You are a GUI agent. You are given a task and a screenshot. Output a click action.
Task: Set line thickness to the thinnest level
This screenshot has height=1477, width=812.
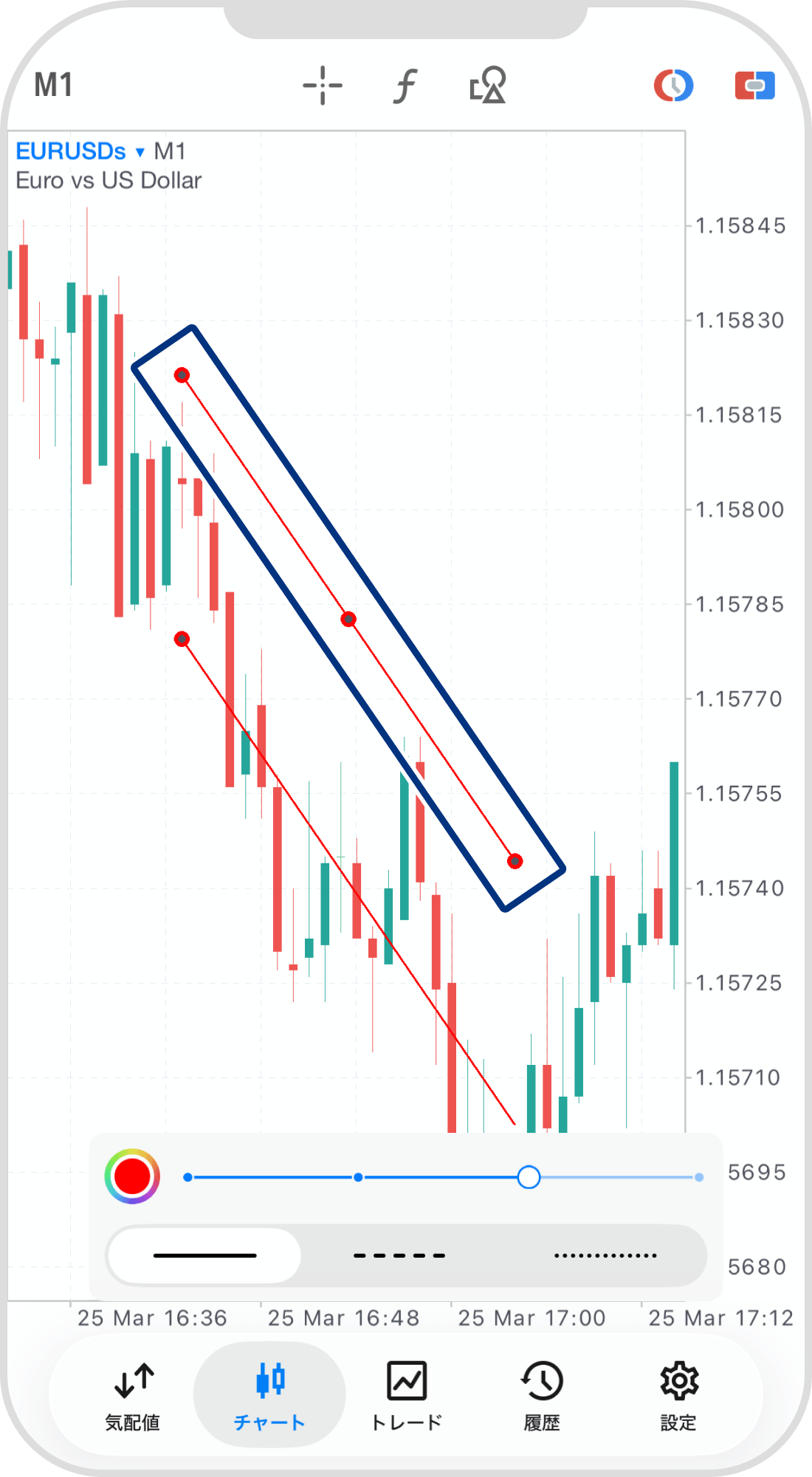pos(188,1177)
